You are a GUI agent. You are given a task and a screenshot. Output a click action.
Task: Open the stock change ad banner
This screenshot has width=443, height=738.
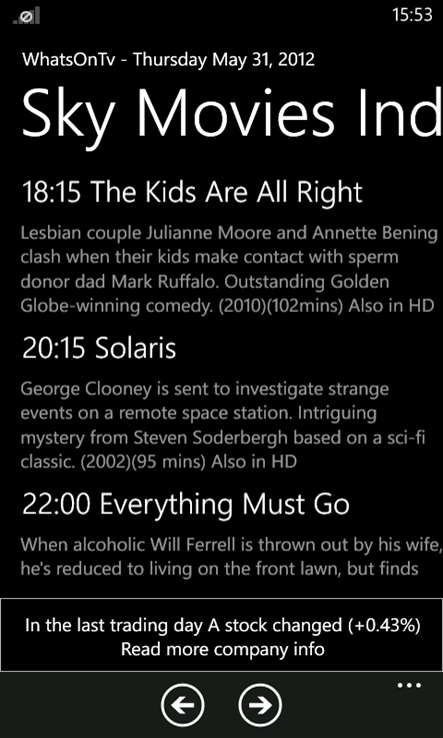pos(222,635)
